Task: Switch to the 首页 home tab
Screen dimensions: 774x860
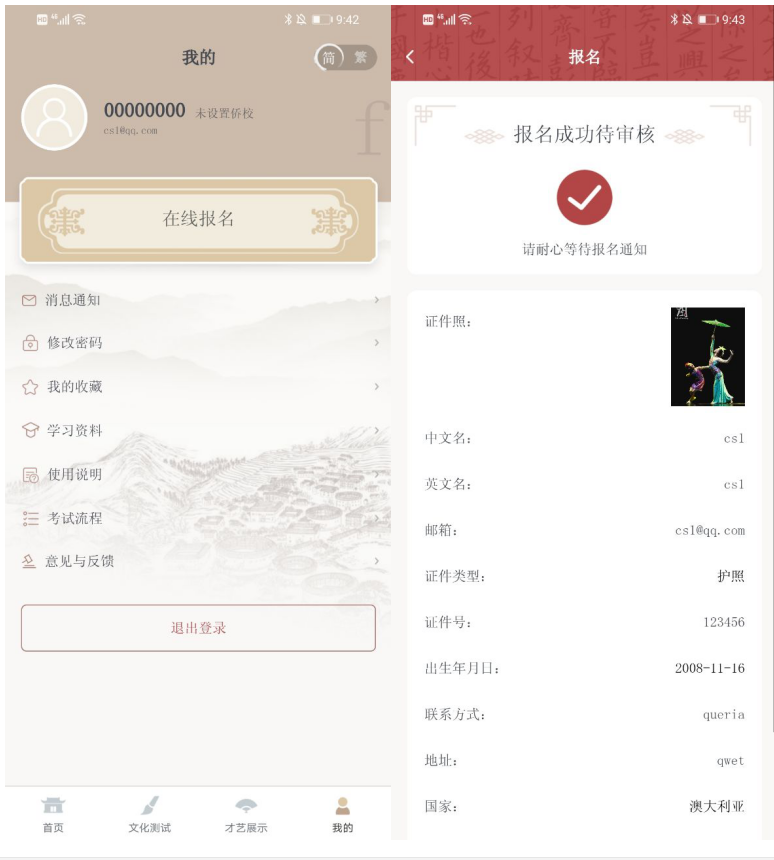Action: pos(53,814)
